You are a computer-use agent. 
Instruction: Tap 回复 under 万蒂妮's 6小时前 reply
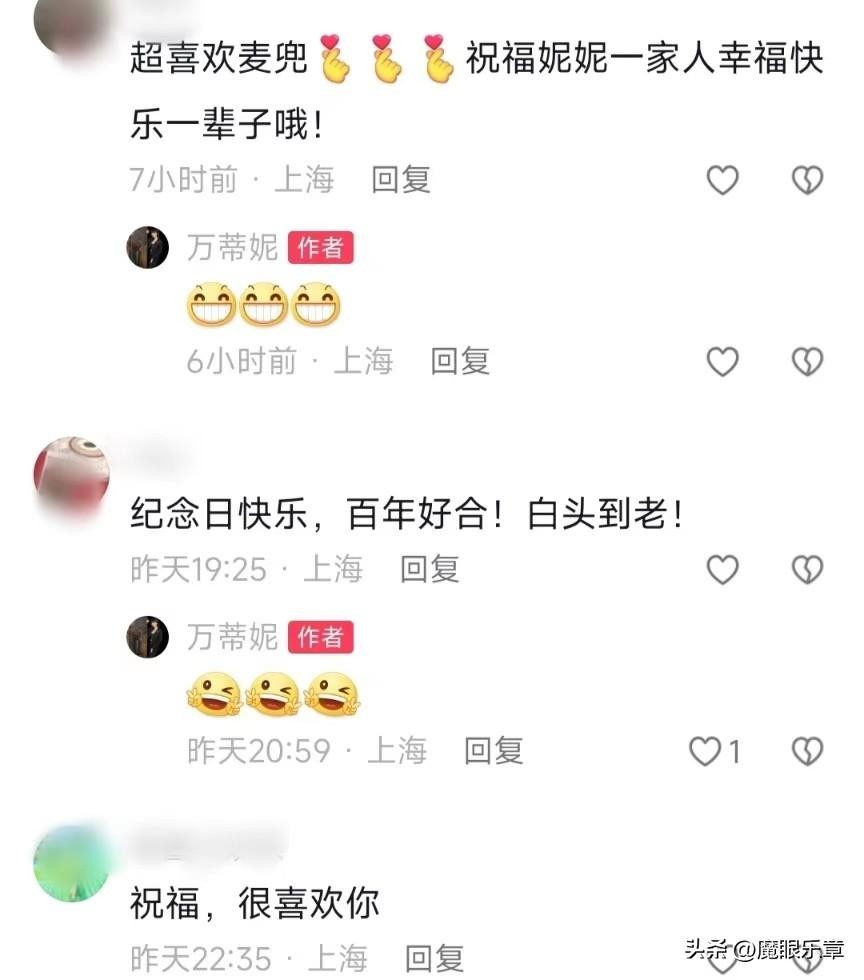460,361
